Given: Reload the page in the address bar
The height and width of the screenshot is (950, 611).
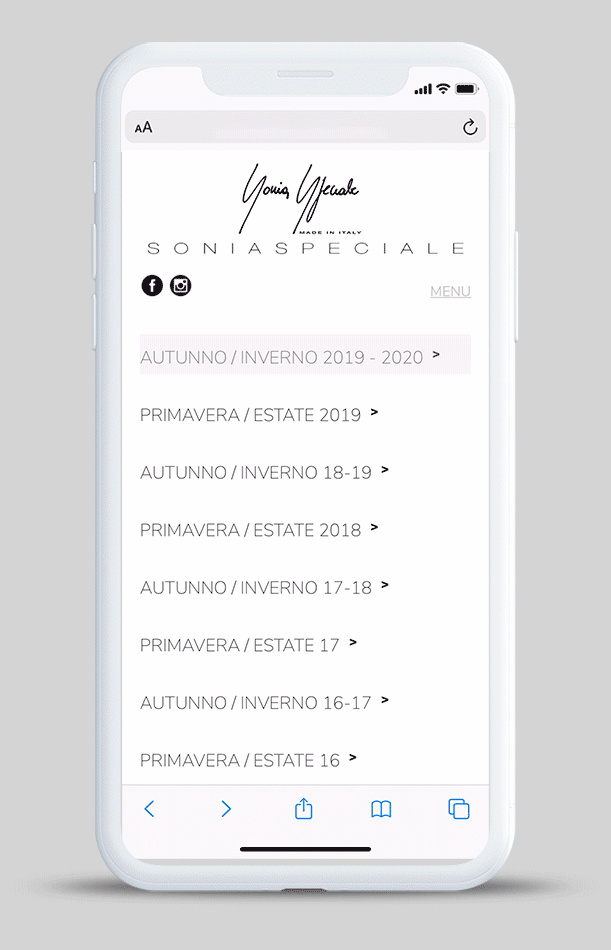Looking at the screenshot, I should click(470, 127).
